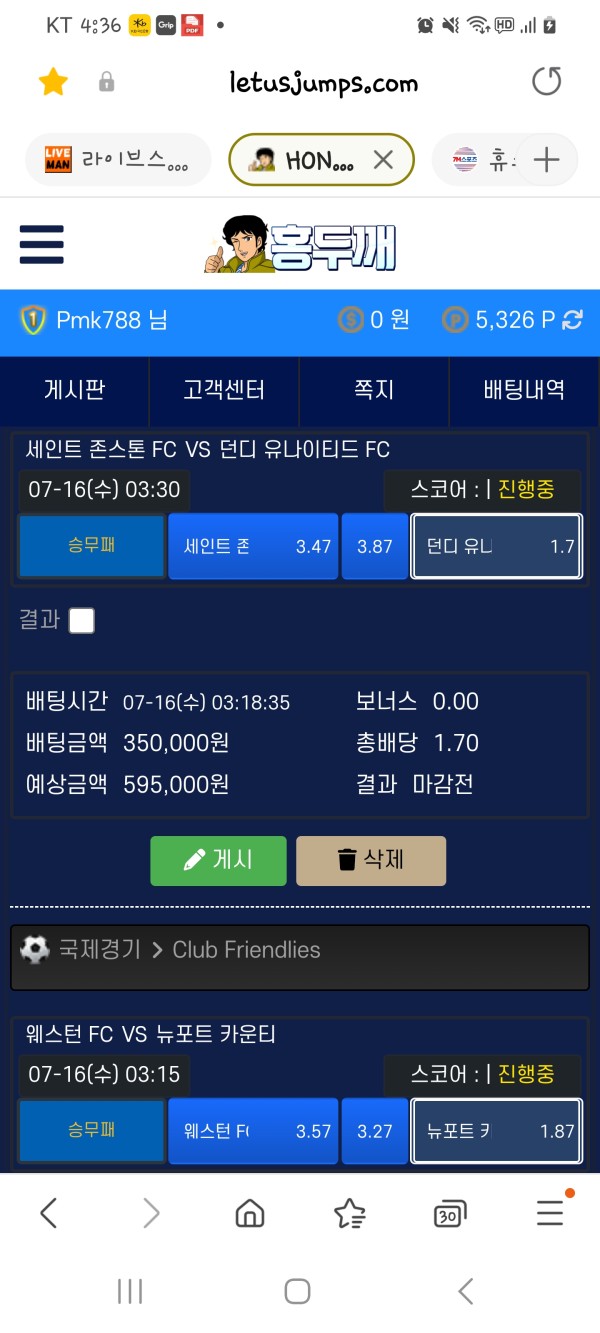Open 쪽지 messages tab
600x1333 pixels.
pyautogui.click(x=374, y=390)
